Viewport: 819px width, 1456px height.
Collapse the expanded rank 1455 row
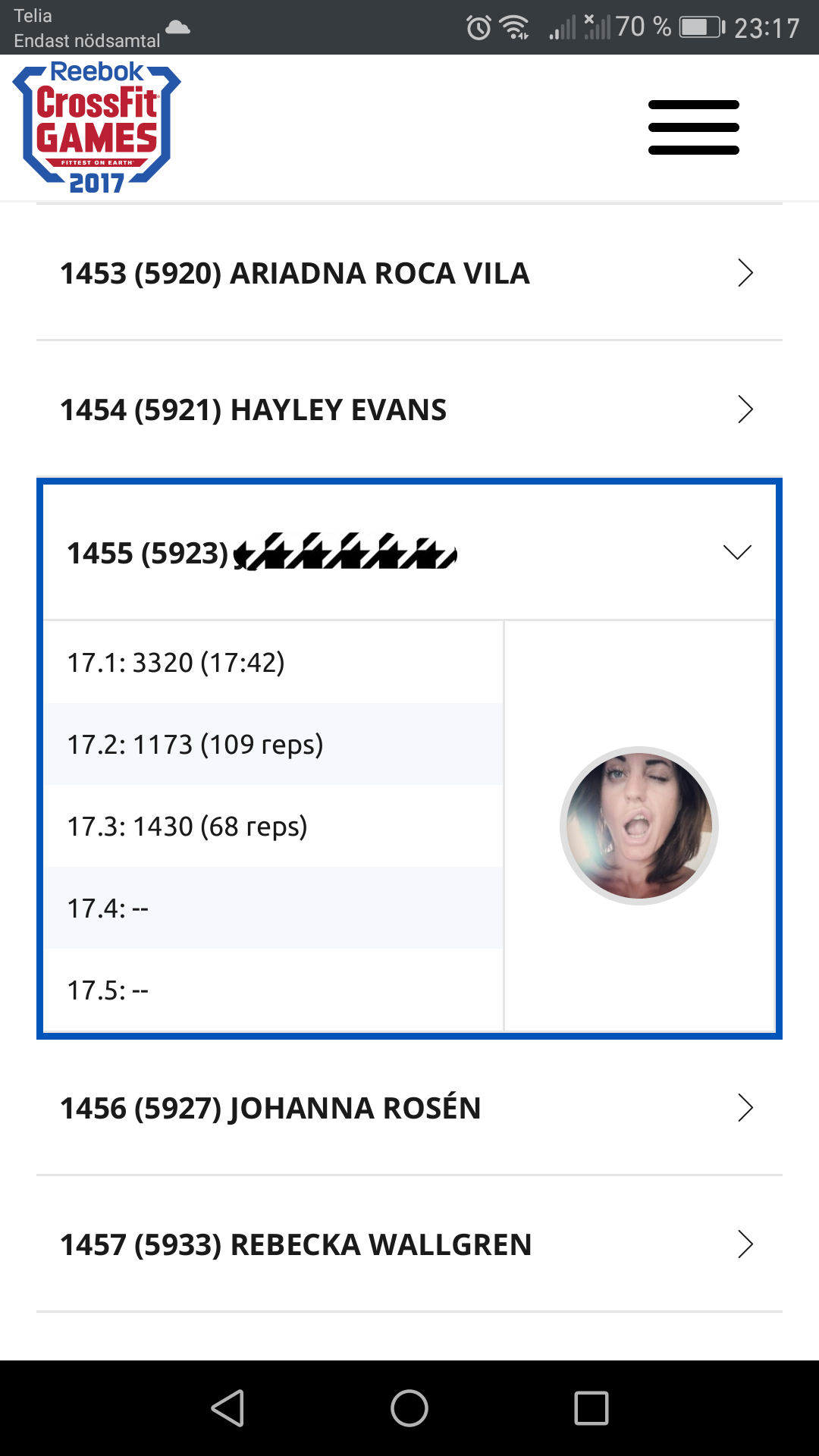tap(409, 553)
